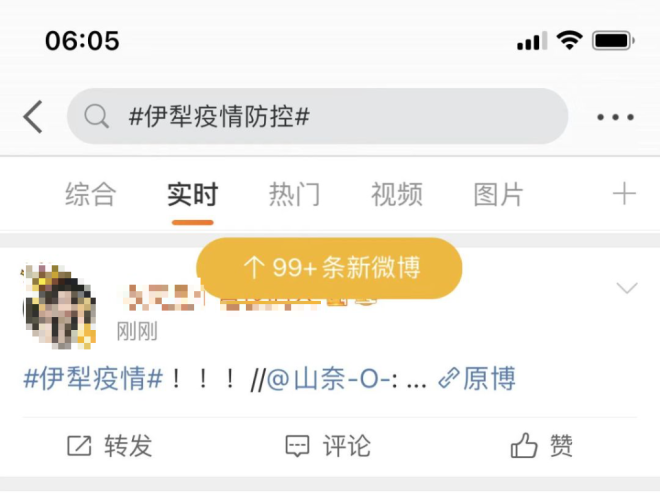This screenshot has width=660, height=495.
Task: Switch to the 综合 tab
Action: [91, 194]
